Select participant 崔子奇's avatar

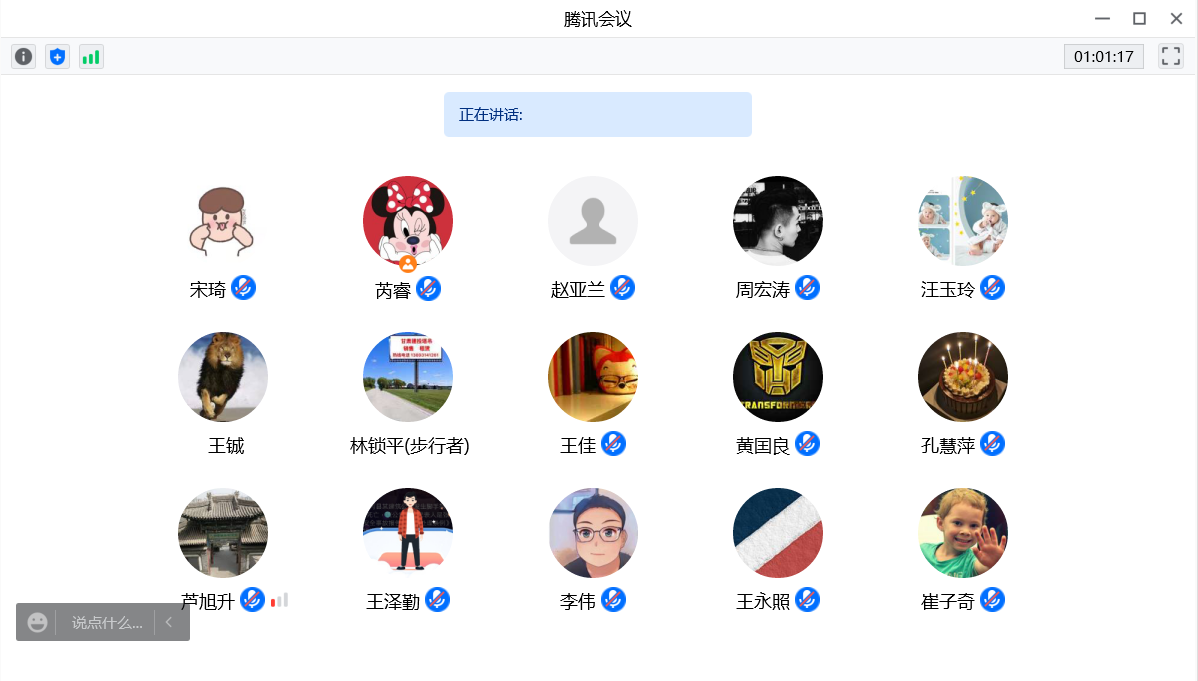click(963, 533)
